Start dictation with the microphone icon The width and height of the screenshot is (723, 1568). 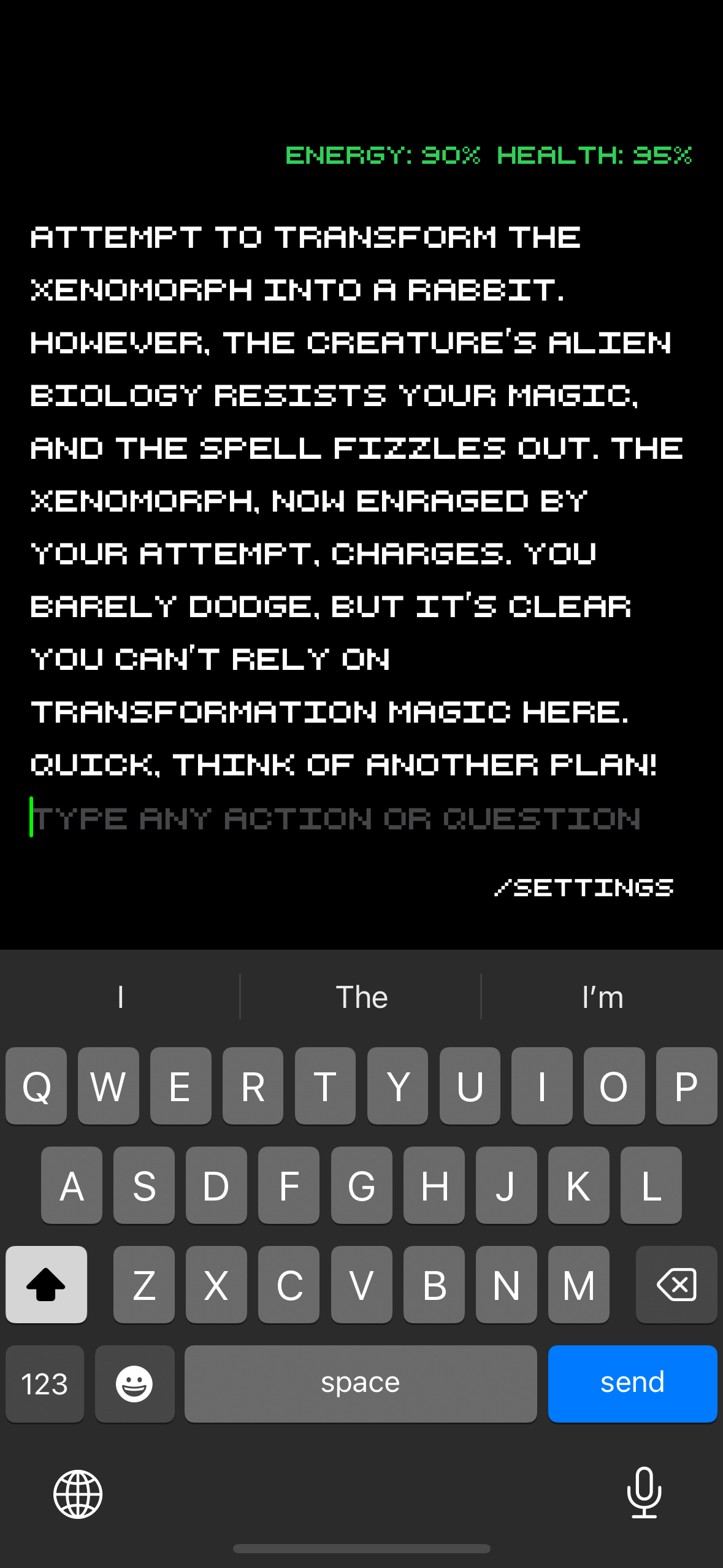point(644,1493)
